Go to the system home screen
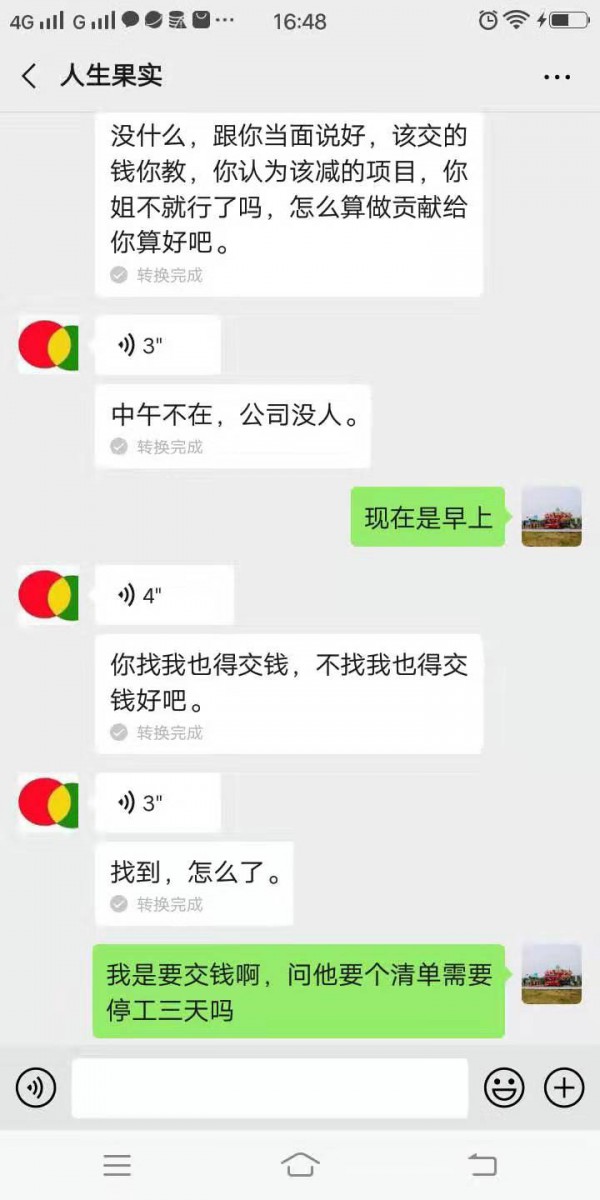This screenshot has height=1200, width=600. click(x=300, y=1165)
